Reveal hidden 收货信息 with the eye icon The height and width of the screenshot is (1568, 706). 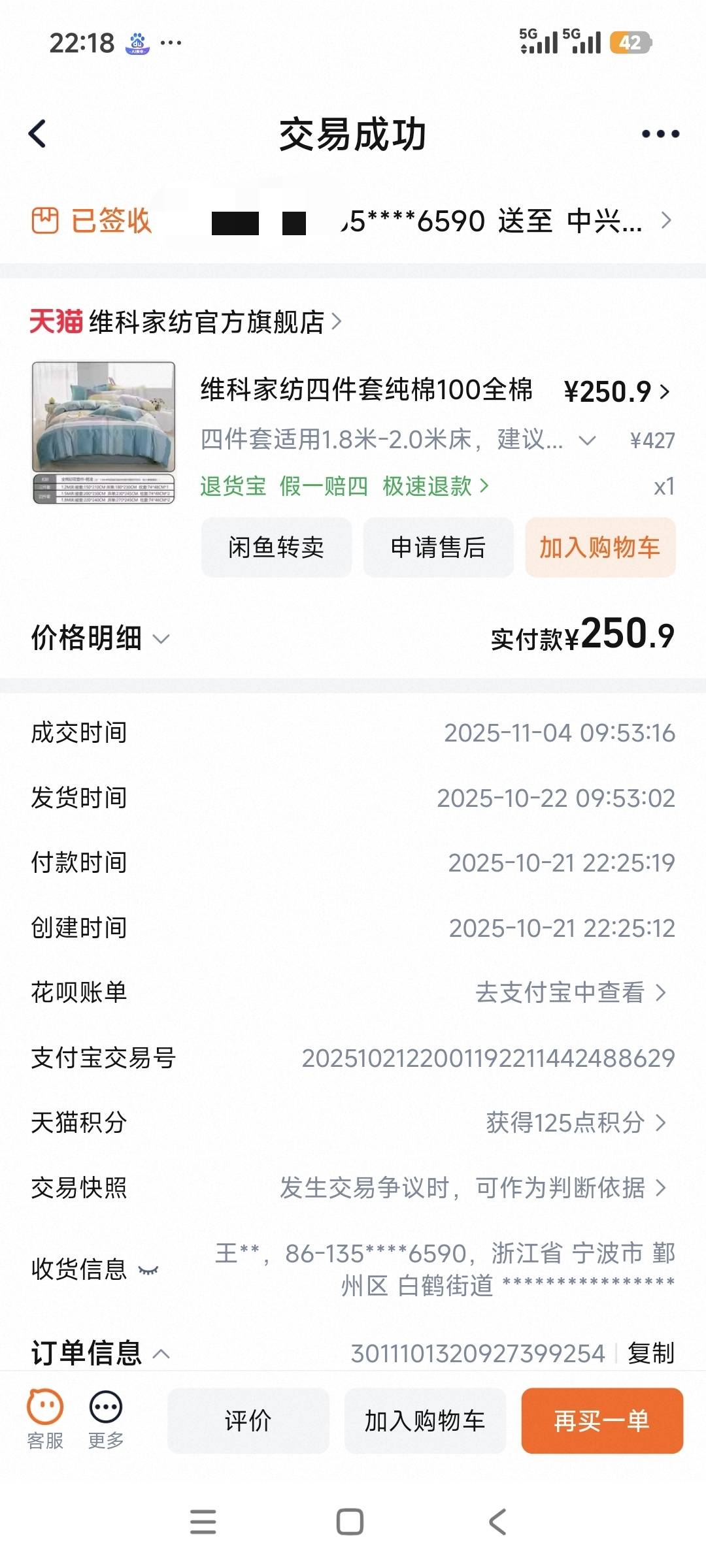pos(148,1270)
